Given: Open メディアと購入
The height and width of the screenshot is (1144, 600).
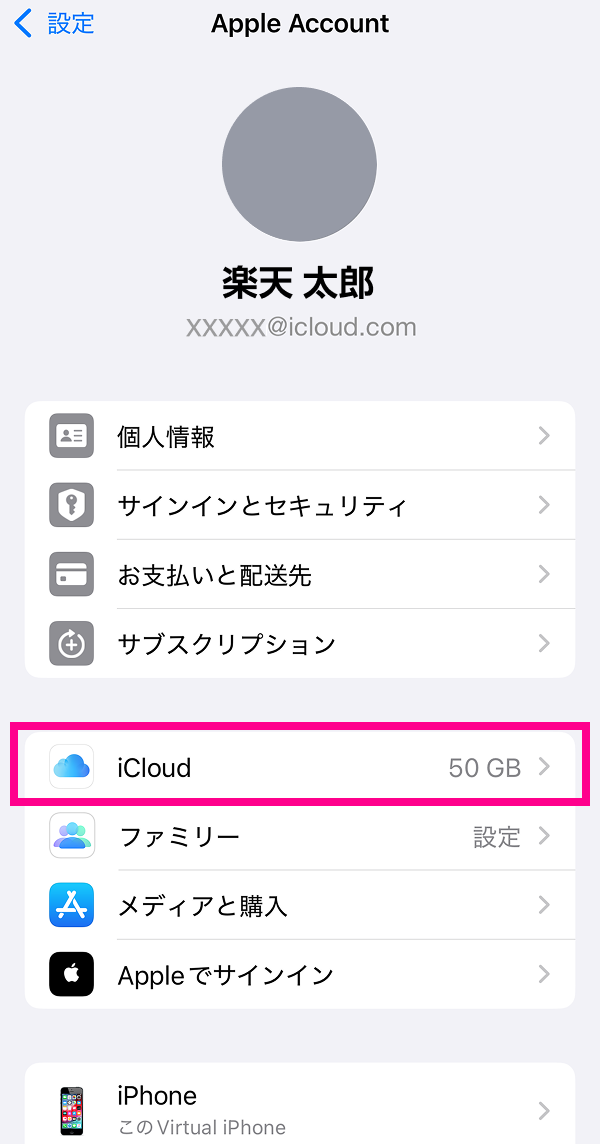Looking at the screenshot, I should coord(300,905).
